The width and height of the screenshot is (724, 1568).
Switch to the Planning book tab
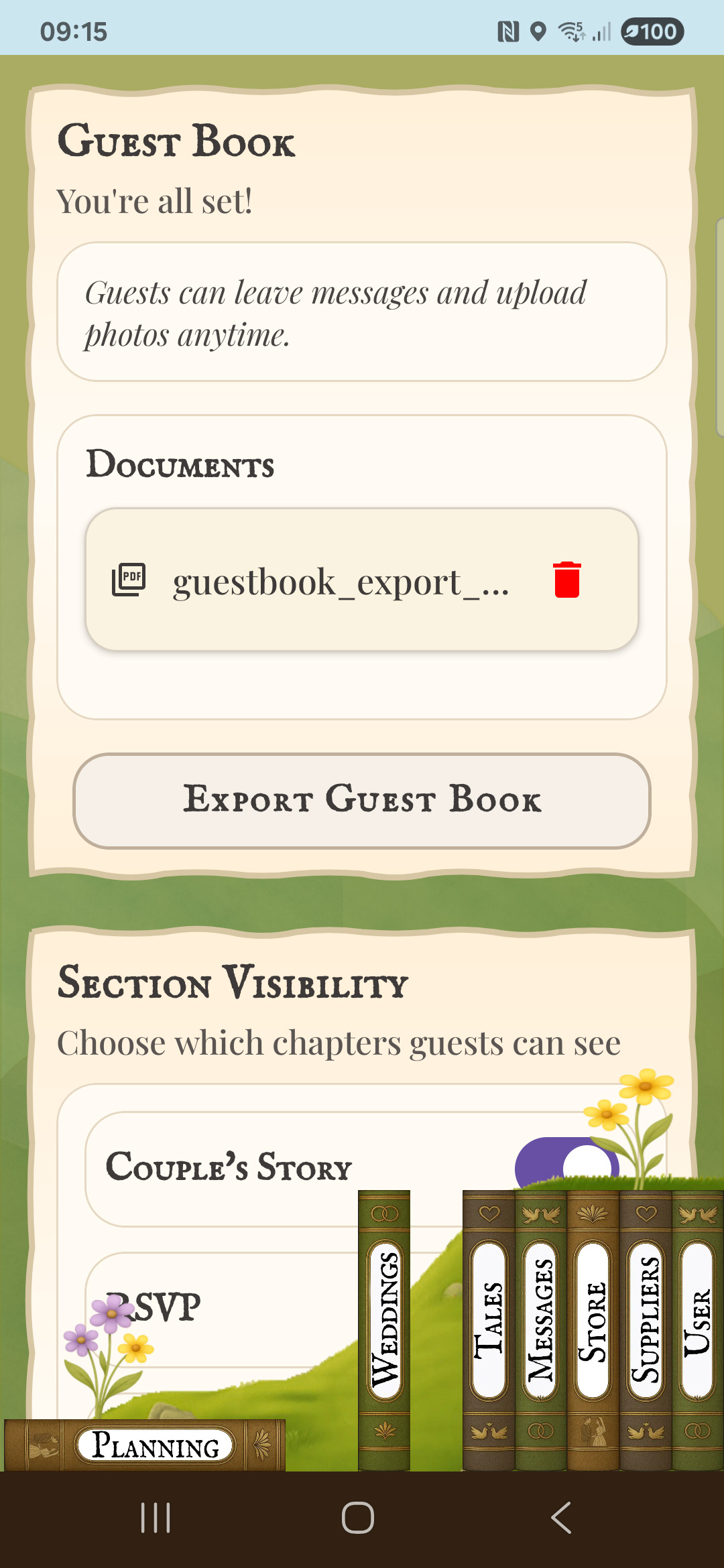[155, 1445]
